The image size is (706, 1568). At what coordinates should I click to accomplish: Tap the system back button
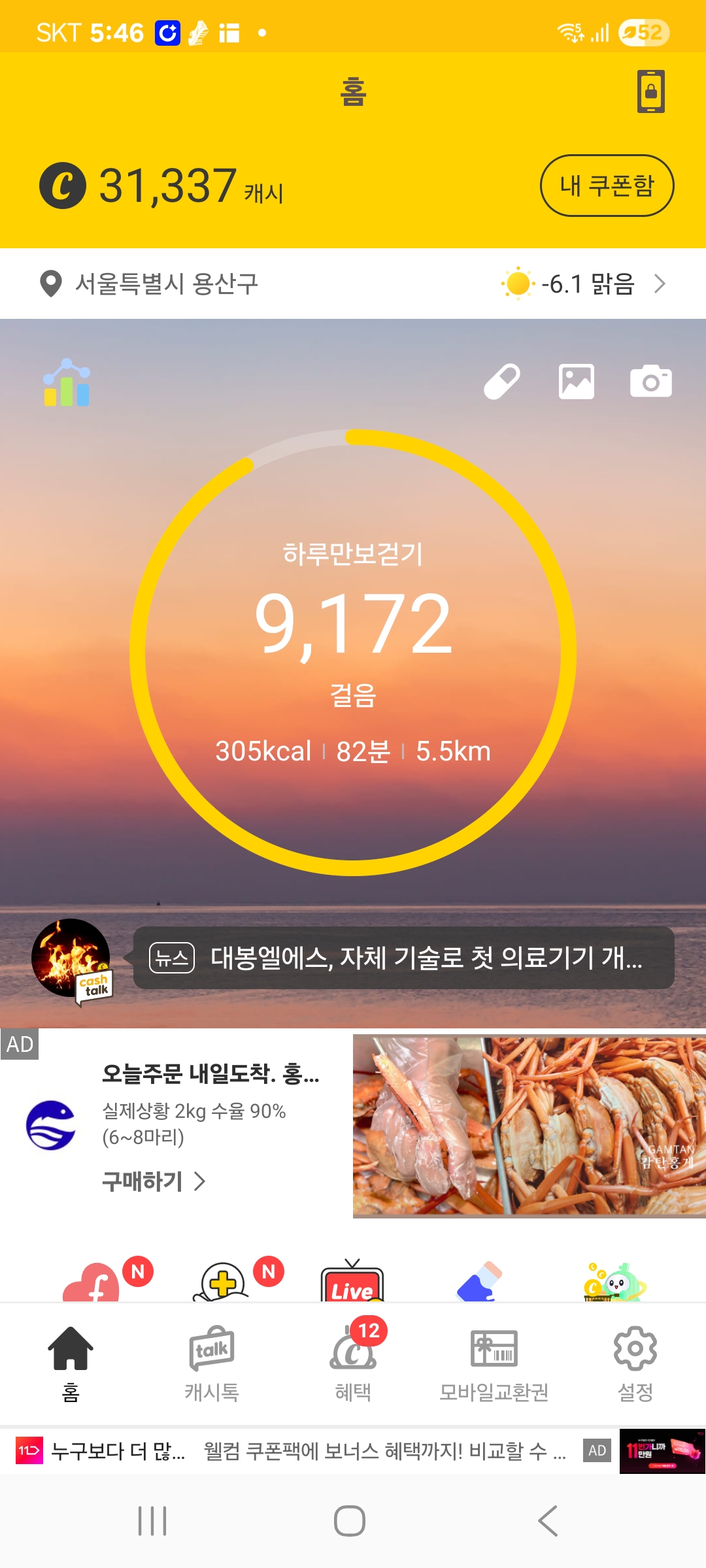click(548, 1521)
